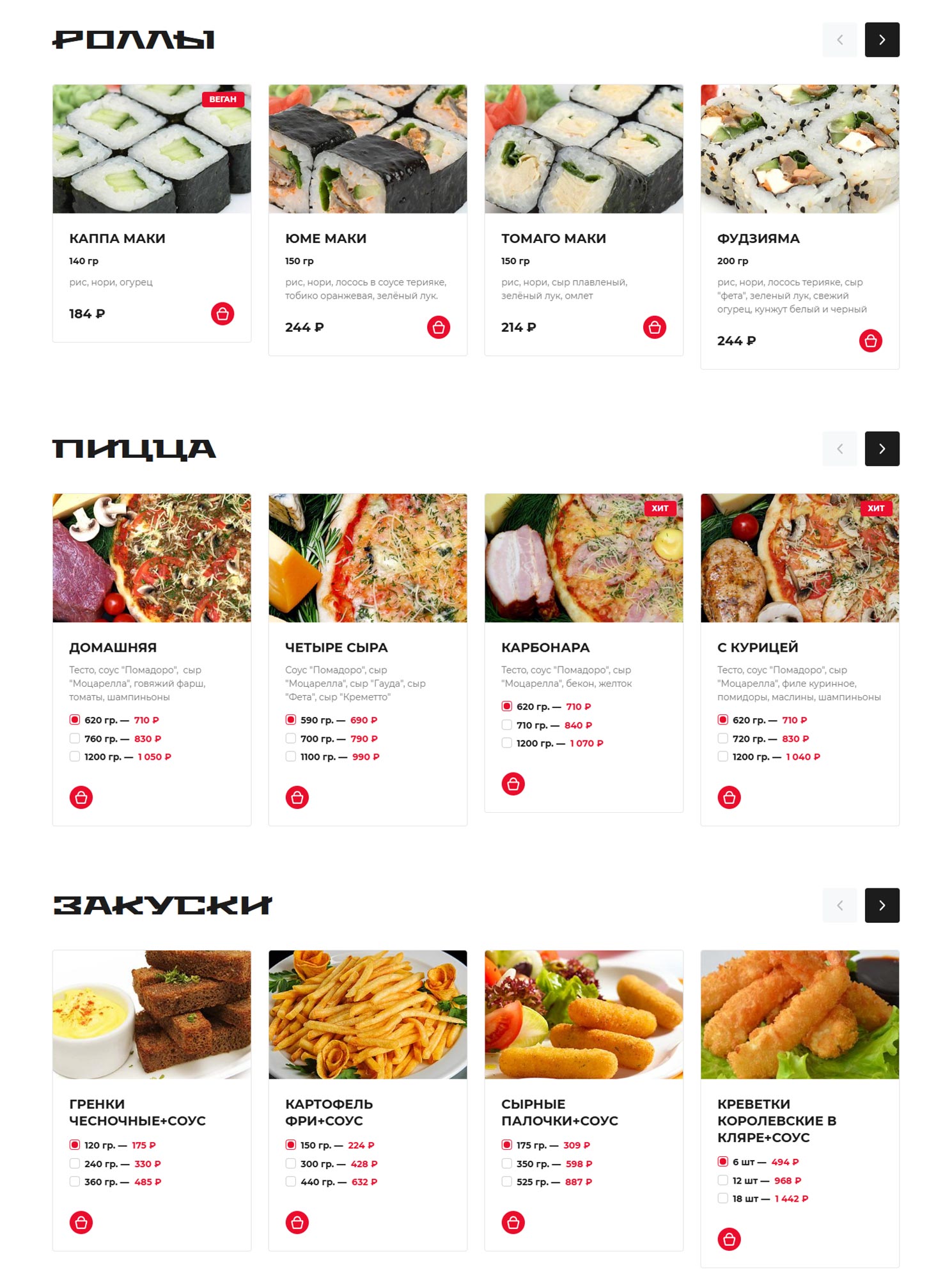Screen dimensions: 952x1279
Task: Choose 12 шт option for Креветки королевские
Action: [723, 1181]
